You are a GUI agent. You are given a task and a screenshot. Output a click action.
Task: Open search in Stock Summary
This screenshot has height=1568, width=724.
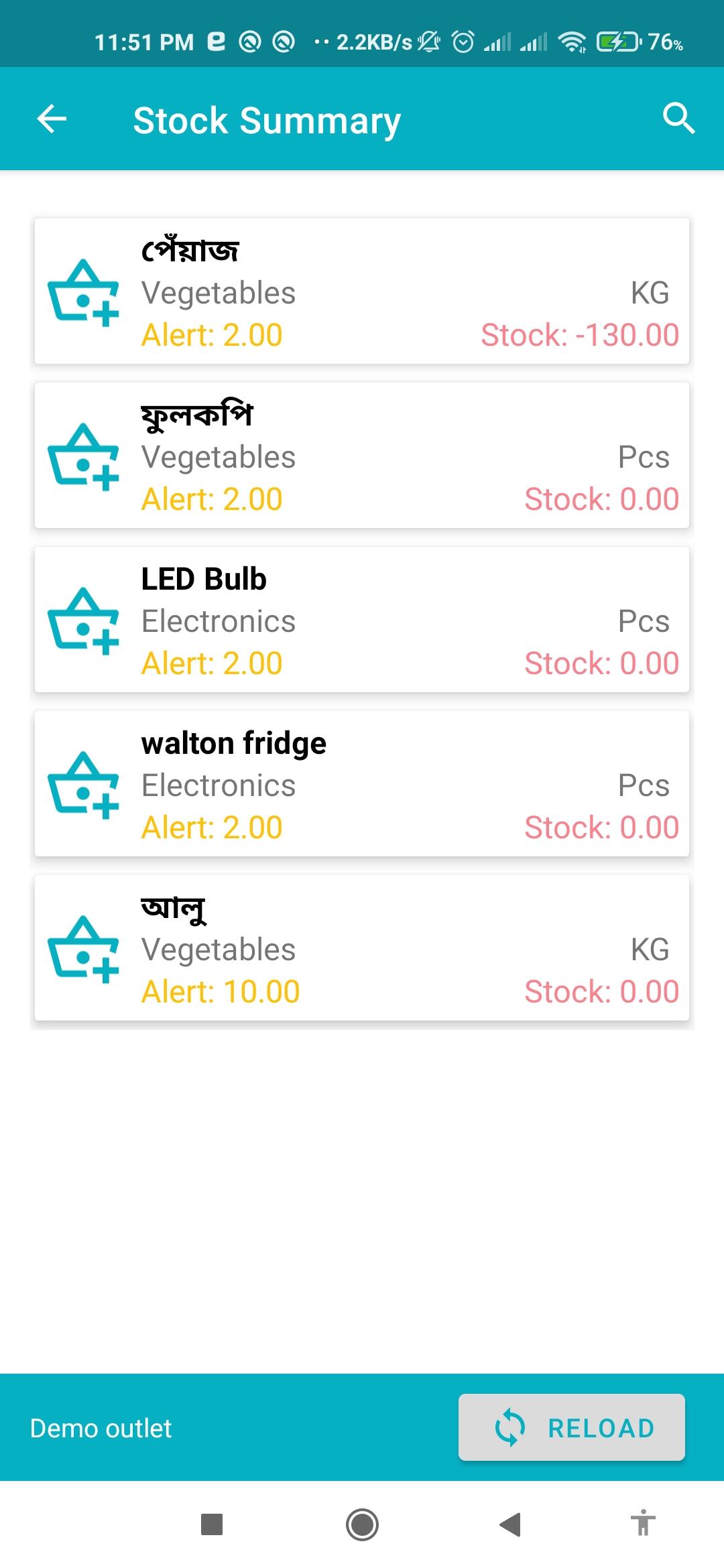(678, 119)
